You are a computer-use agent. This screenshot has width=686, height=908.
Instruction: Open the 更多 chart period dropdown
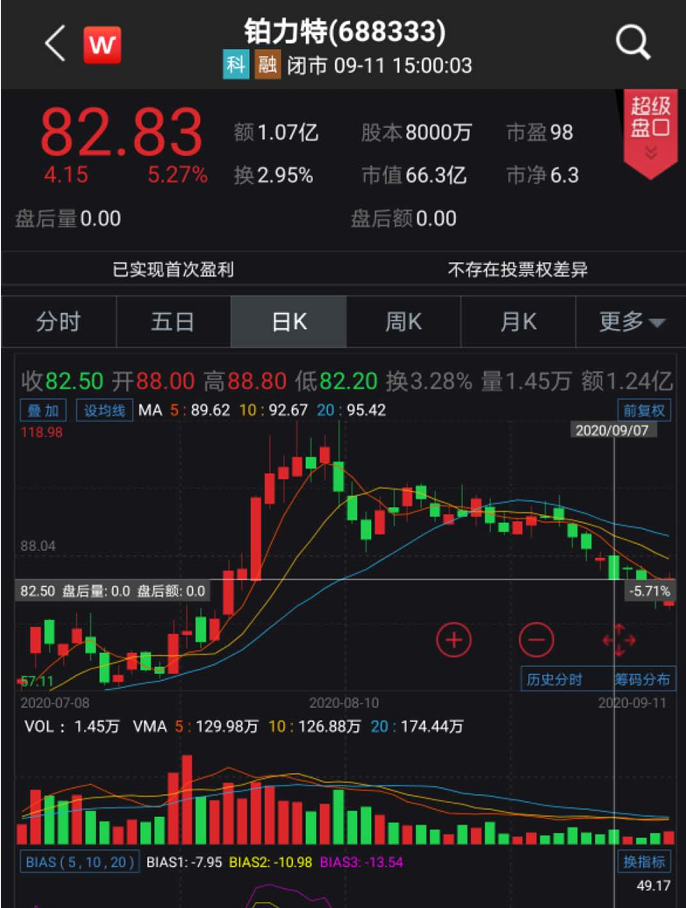(632, 322)
